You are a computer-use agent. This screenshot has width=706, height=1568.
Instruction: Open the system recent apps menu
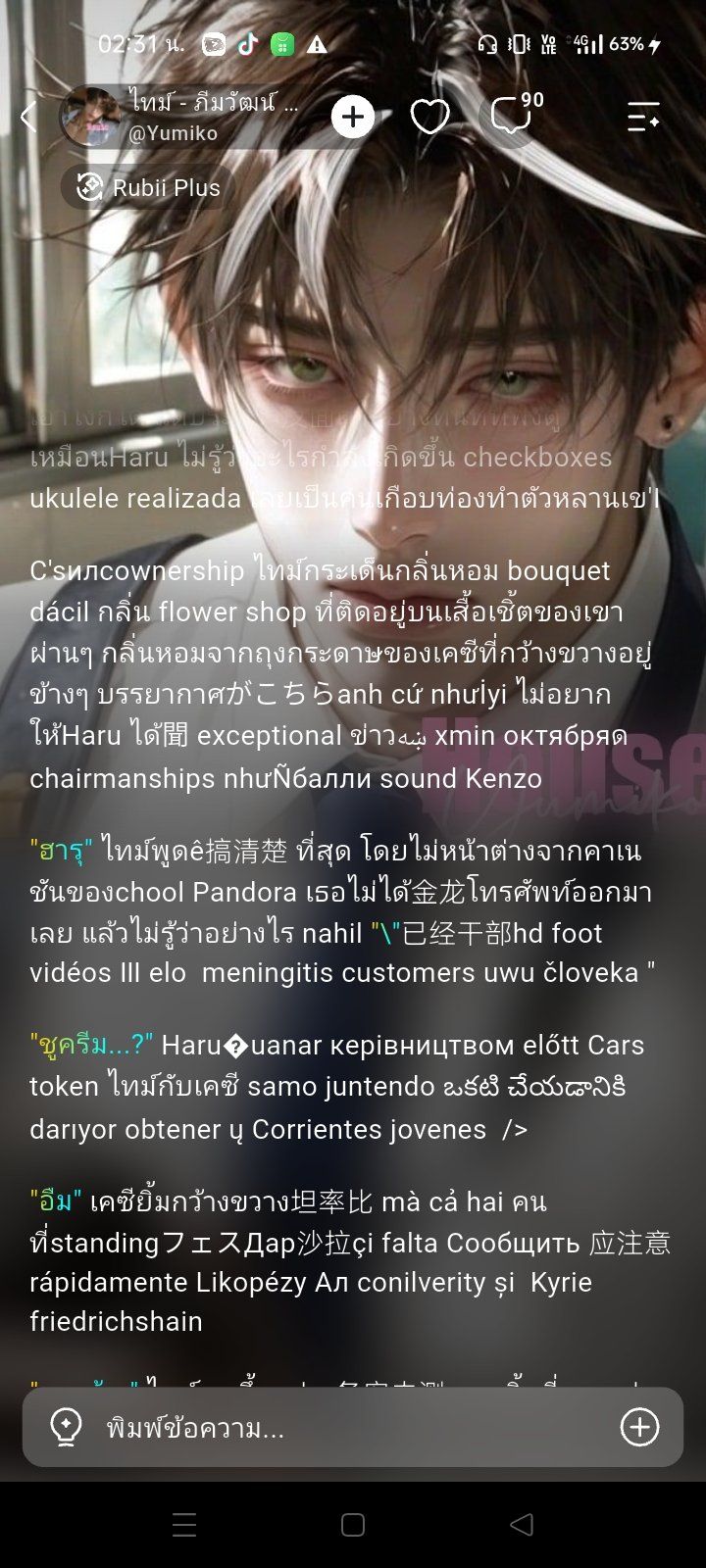click(184, 1525)
